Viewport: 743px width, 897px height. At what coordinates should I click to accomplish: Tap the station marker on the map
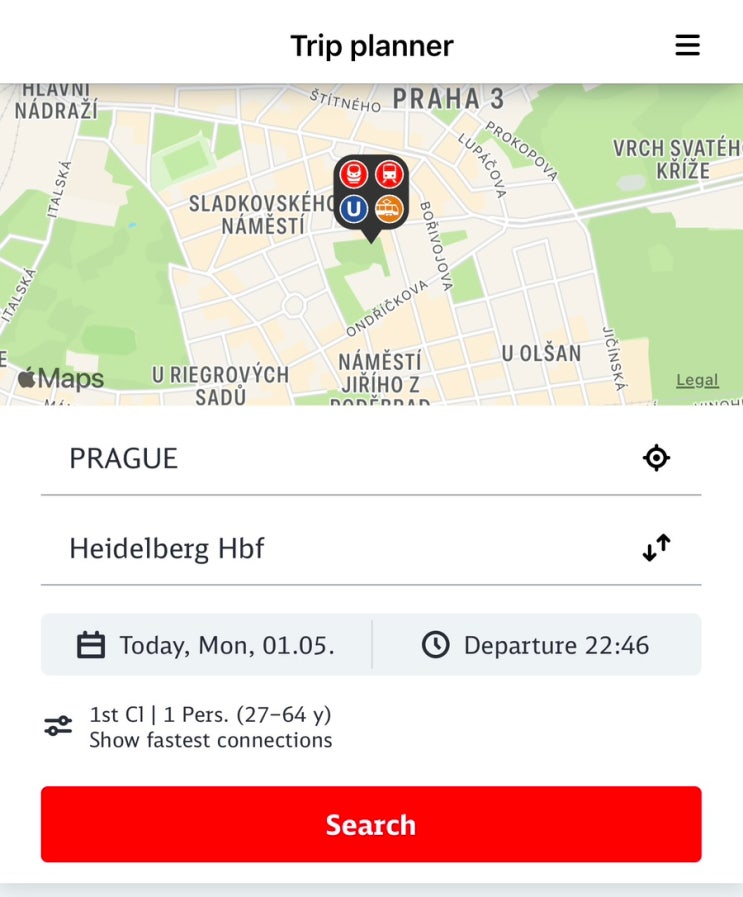tap(370, 194)
